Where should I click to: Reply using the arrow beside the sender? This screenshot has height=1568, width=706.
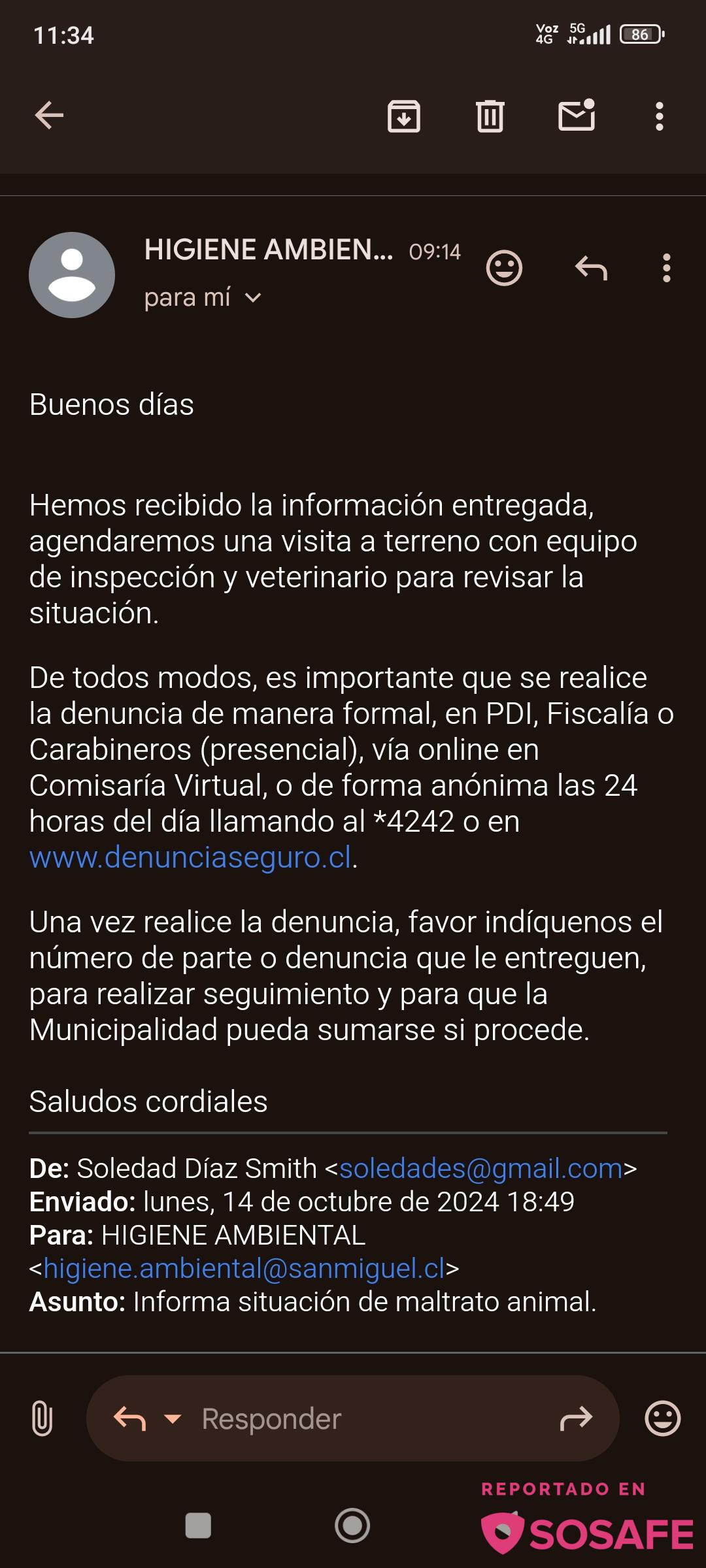tap(591, 268)
